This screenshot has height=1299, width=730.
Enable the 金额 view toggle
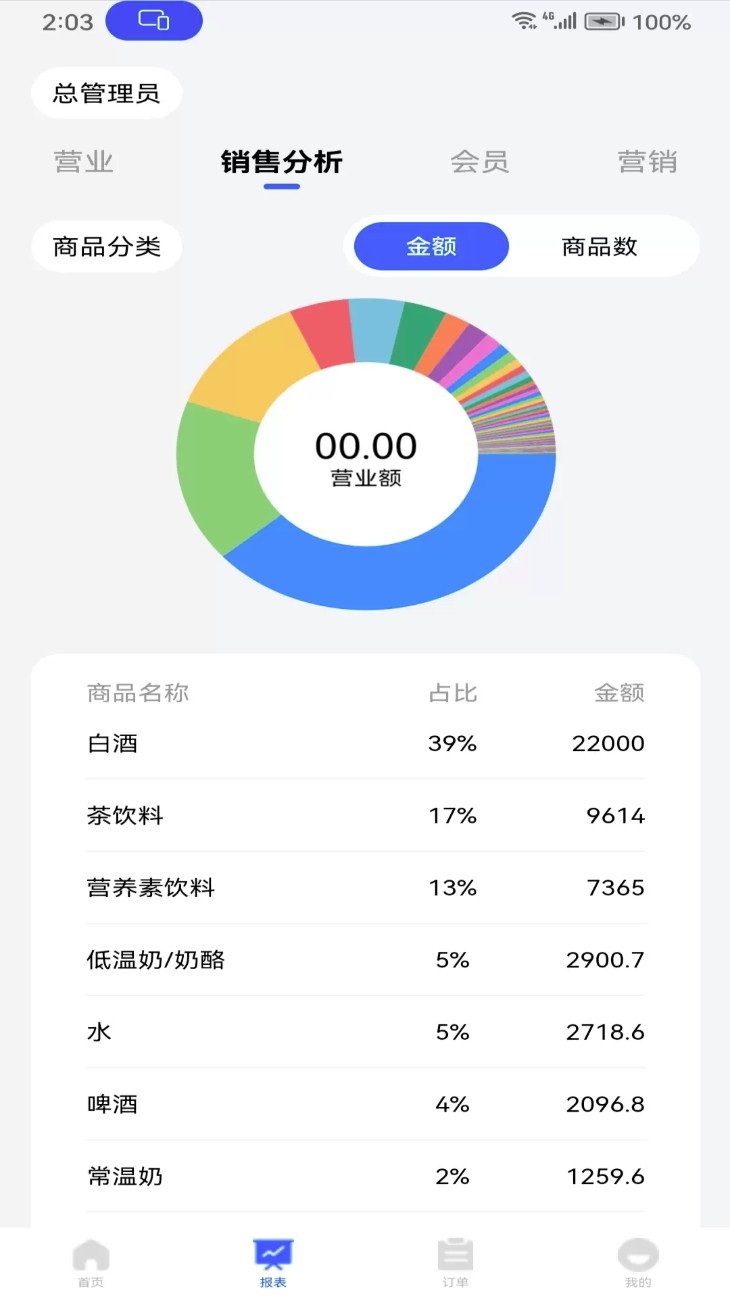(430, 246)
